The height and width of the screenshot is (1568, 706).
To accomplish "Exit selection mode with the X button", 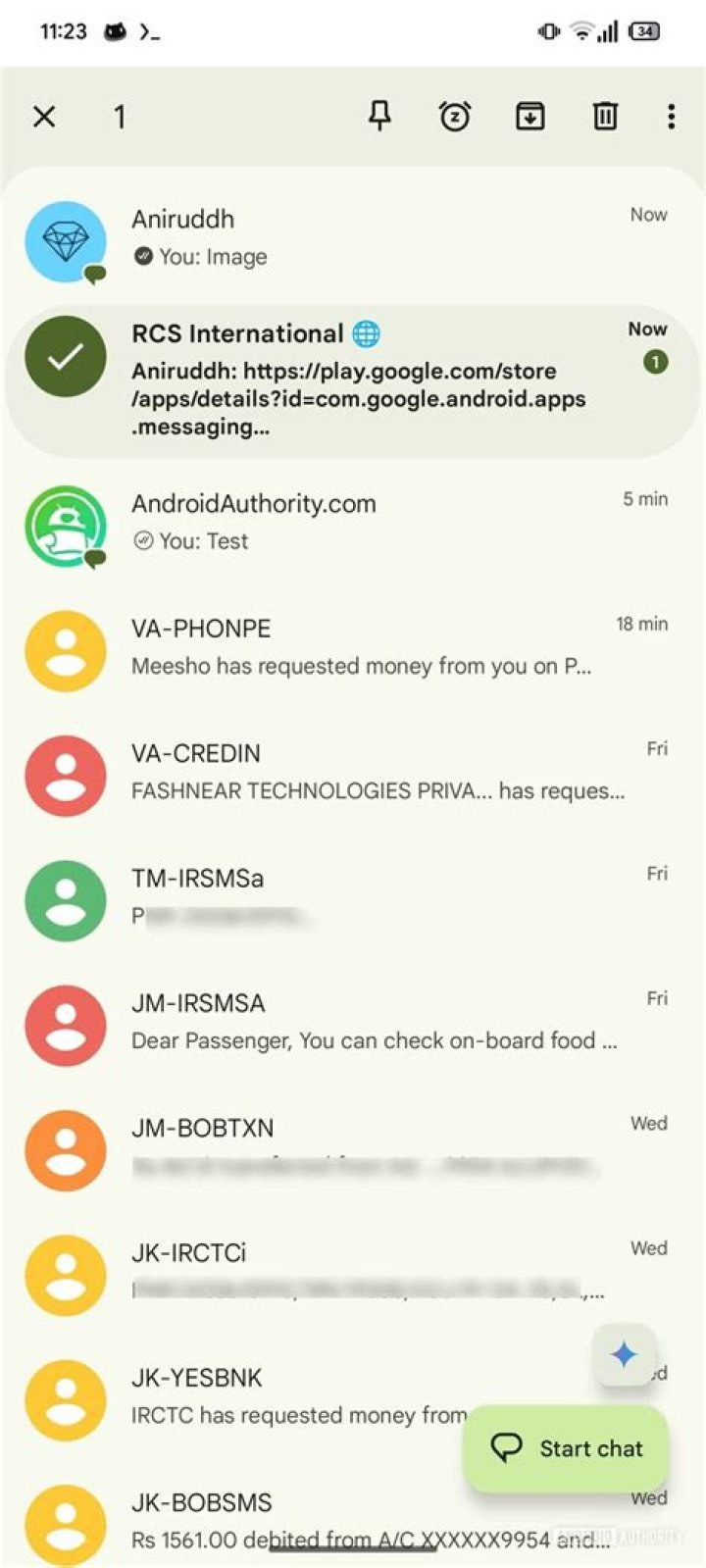I will click(44, 116).
